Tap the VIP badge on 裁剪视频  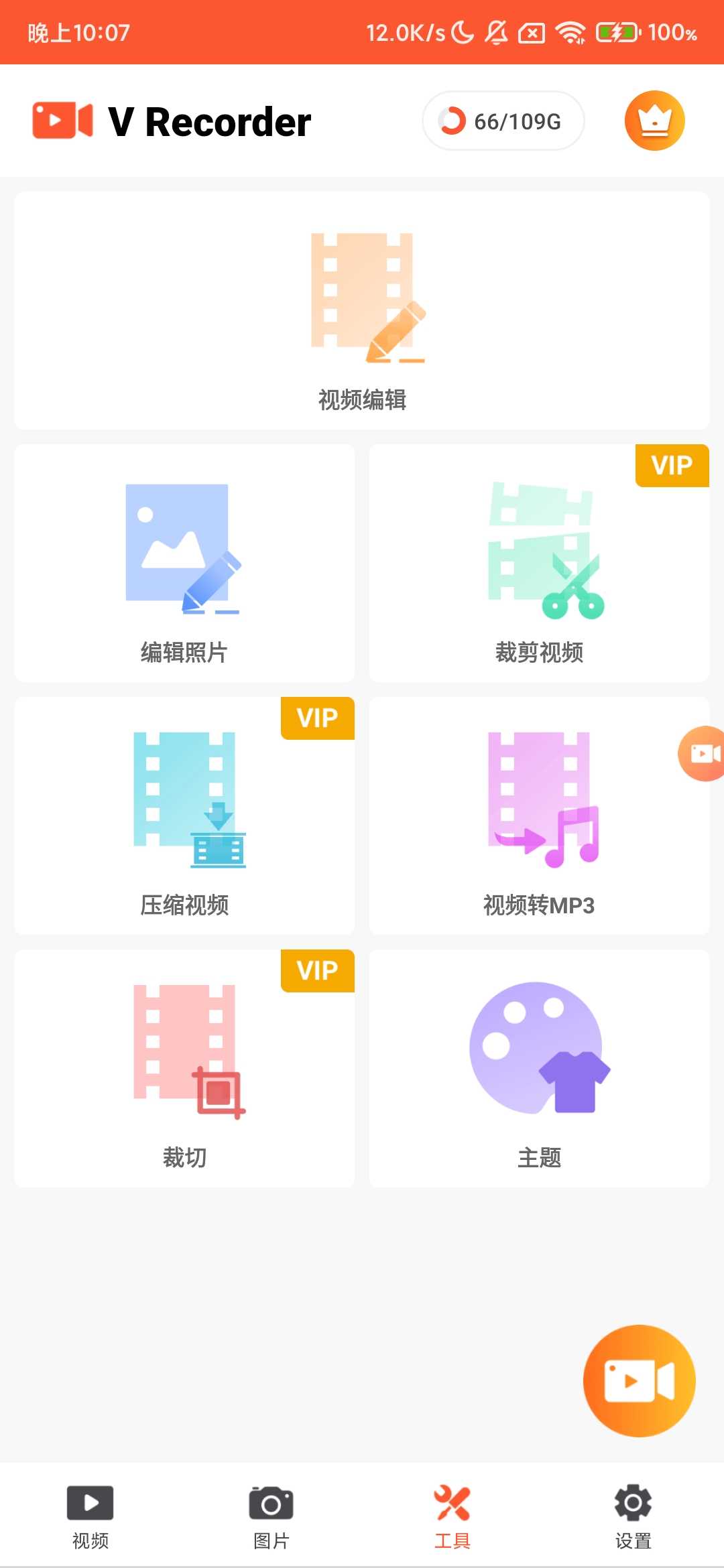672,465
